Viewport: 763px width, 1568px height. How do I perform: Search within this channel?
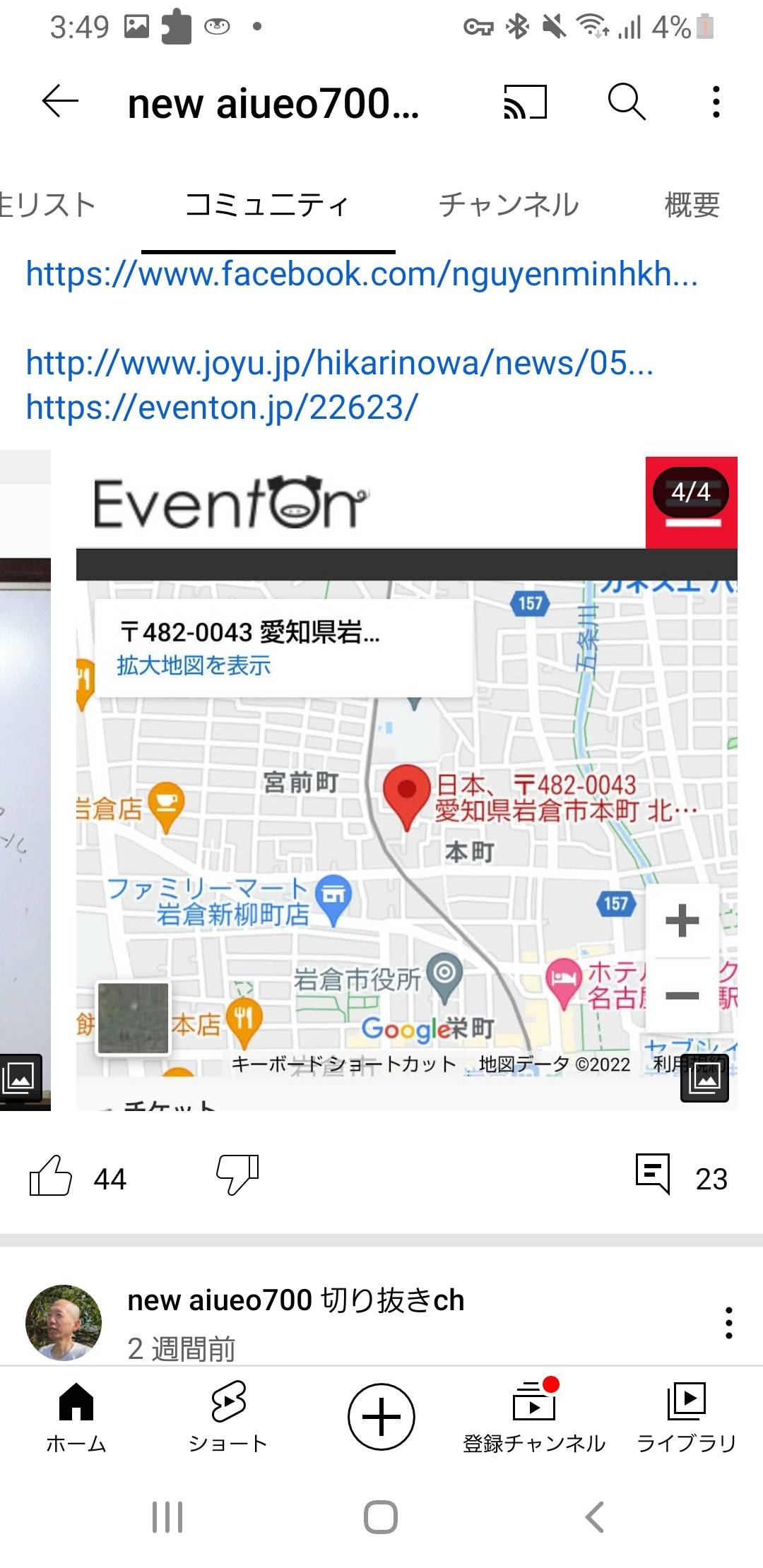[626, 102]
